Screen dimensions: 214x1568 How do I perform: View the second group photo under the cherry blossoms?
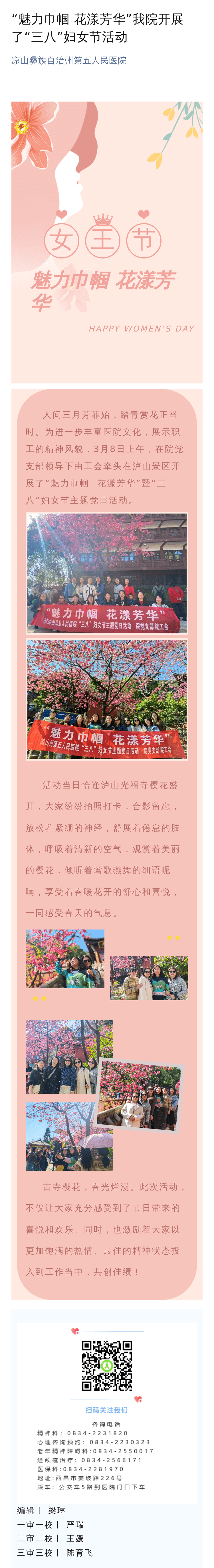point(107,699)
